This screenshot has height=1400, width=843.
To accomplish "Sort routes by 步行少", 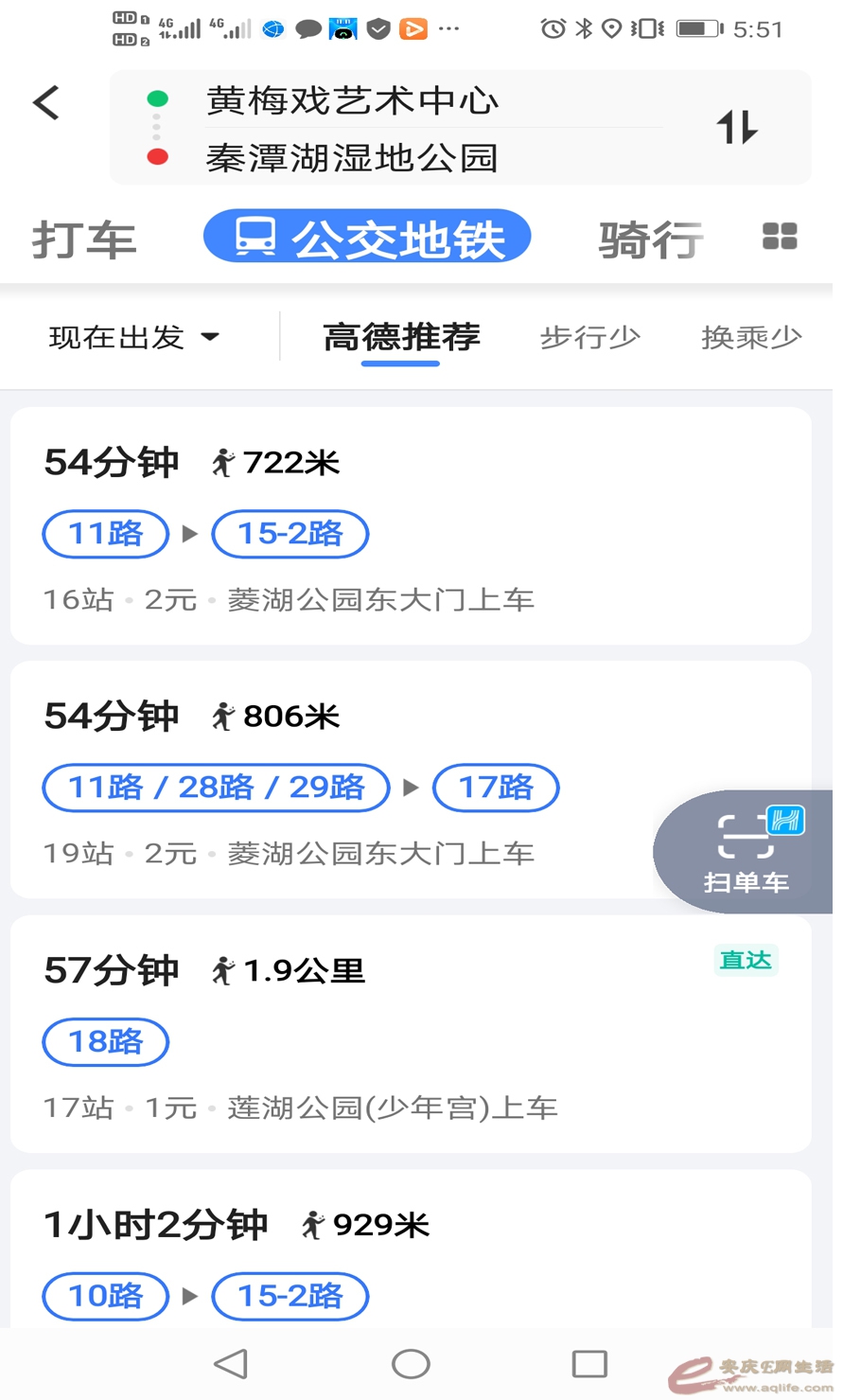I will pos(589,338).
